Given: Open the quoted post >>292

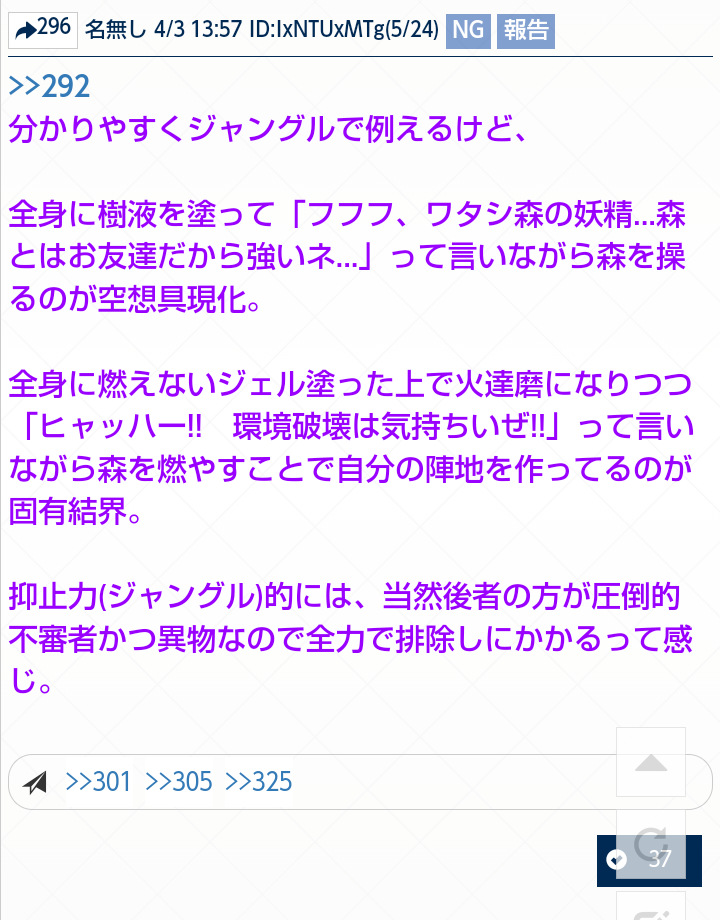Looking at the screenshot, I should tap(49, 86).
